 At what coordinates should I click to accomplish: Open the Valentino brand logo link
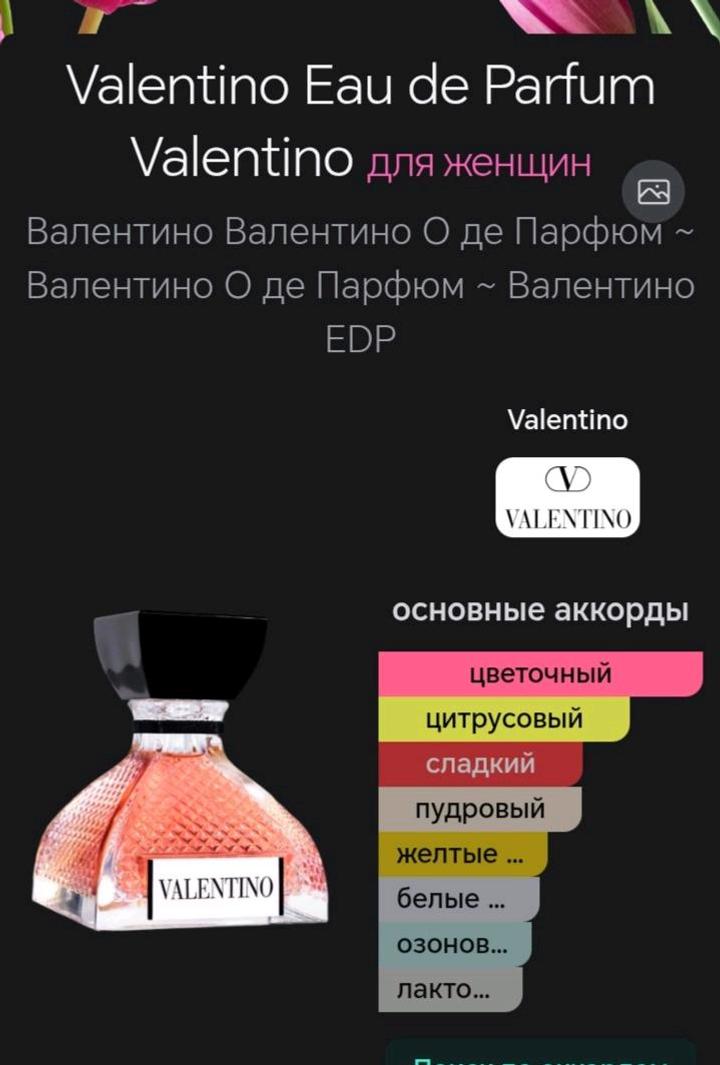click(568, 497)
